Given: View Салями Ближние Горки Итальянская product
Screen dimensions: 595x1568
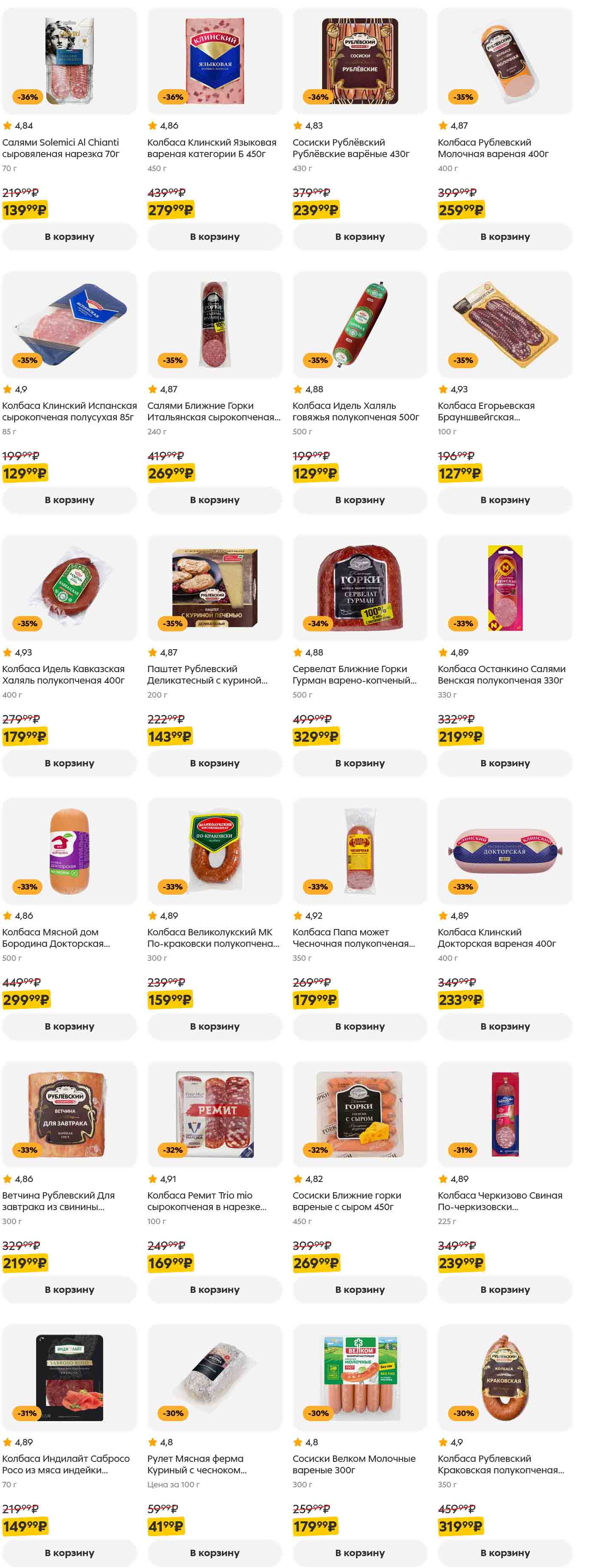Looking at the screenshot, I should tap(214, 411).
